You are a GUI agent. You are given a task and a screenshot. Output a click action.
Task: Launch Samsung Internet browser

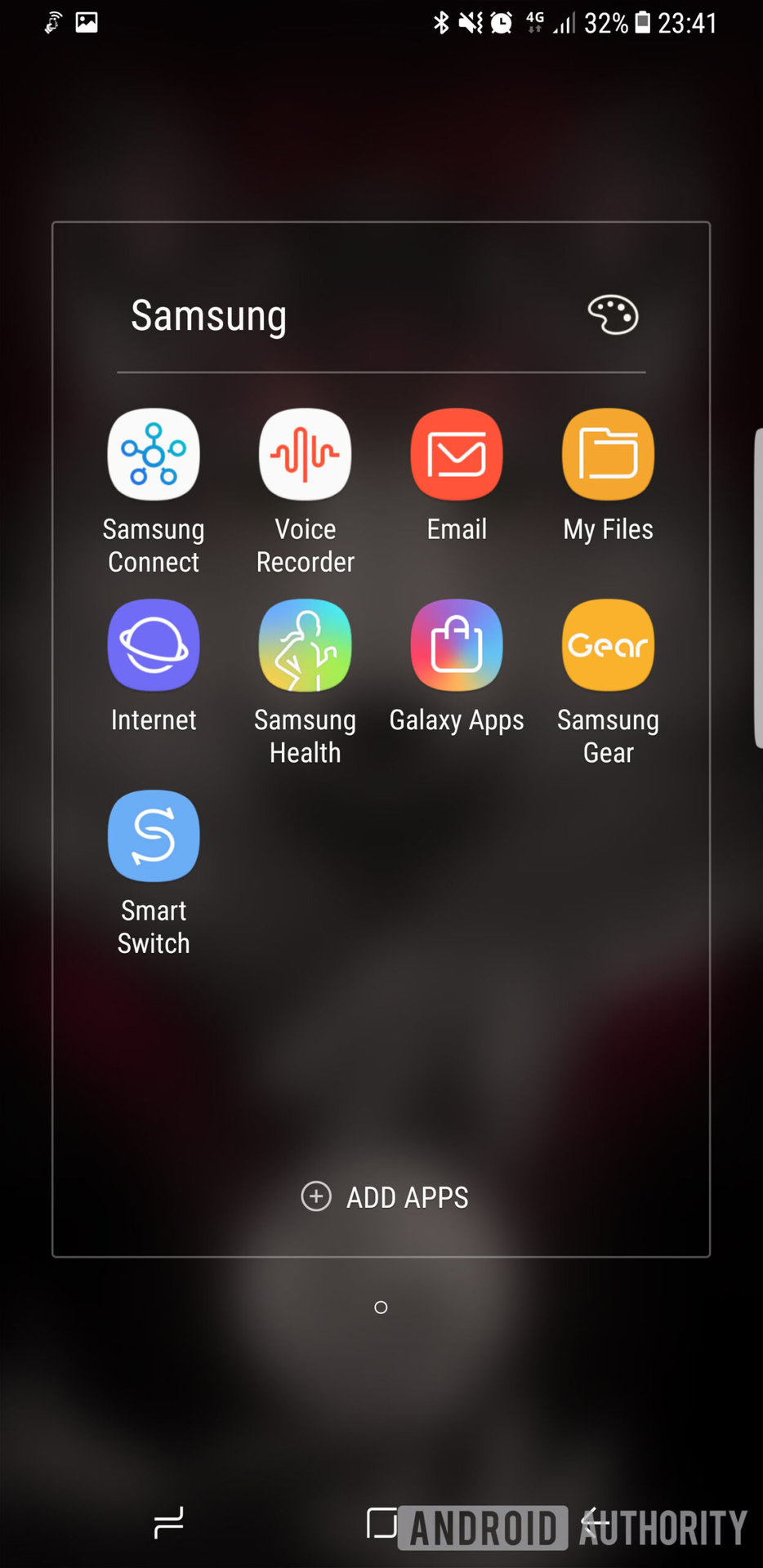tap(154, 646)
